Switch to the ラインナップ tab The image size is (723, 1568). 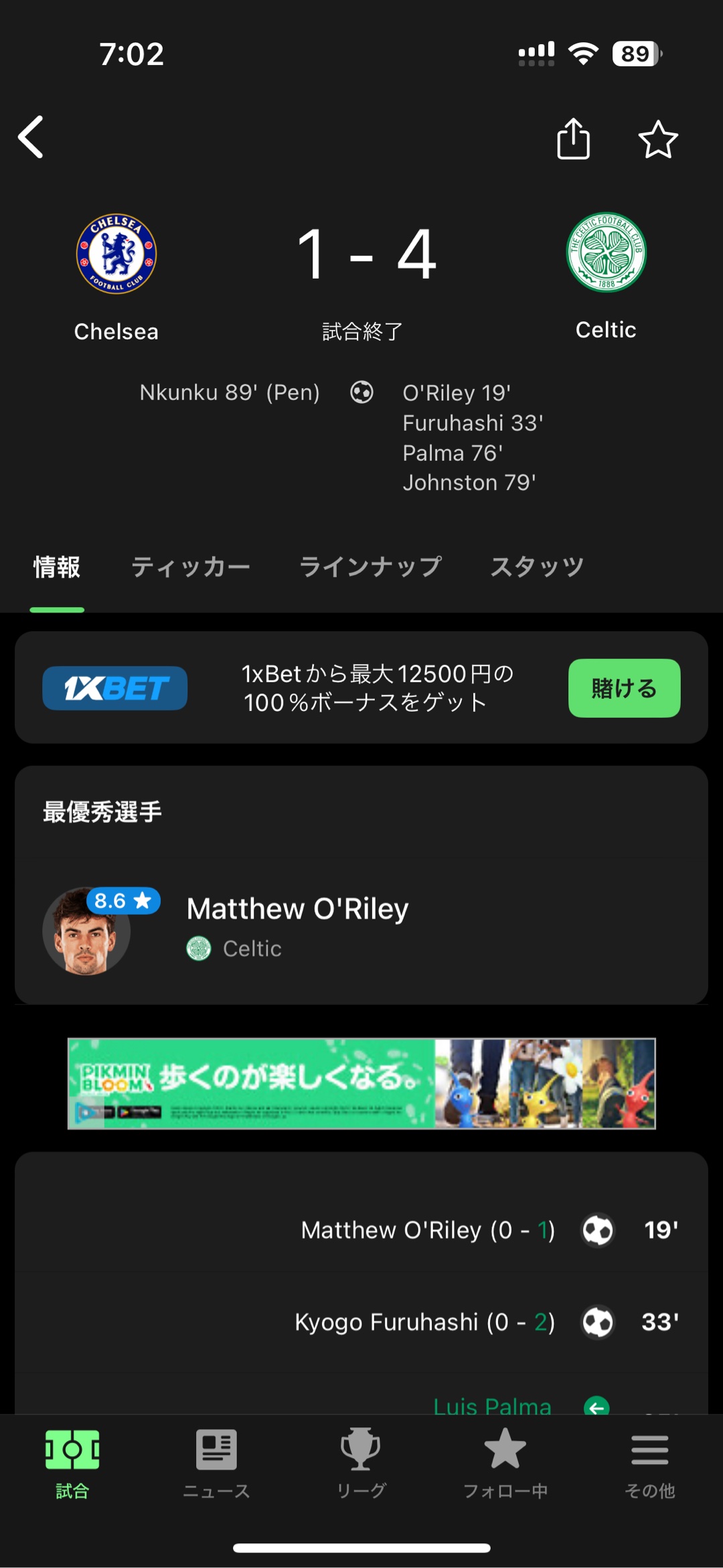[370, 567]
